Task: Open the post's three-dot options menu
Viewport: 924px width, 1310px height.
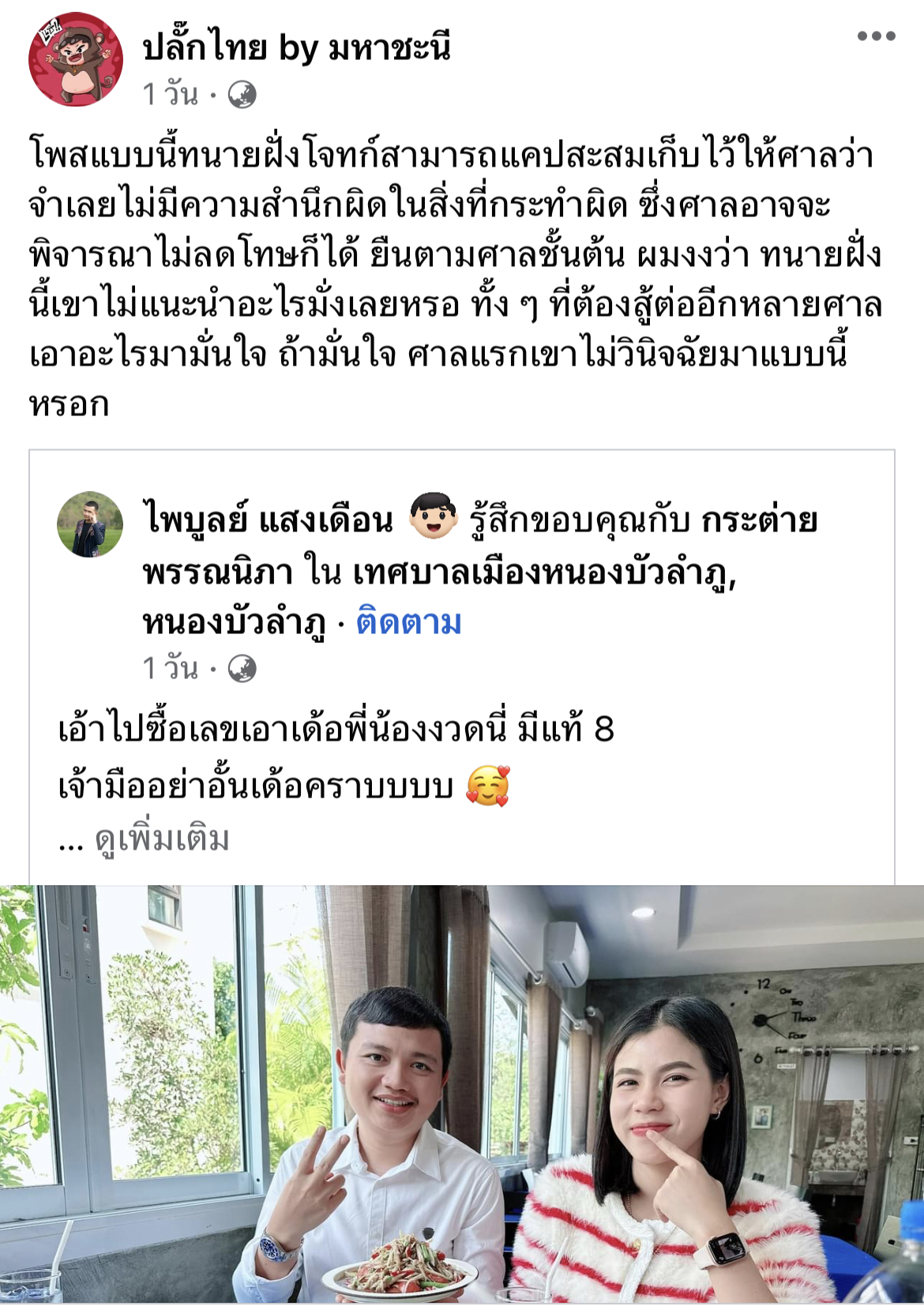Action: [876, 36]
